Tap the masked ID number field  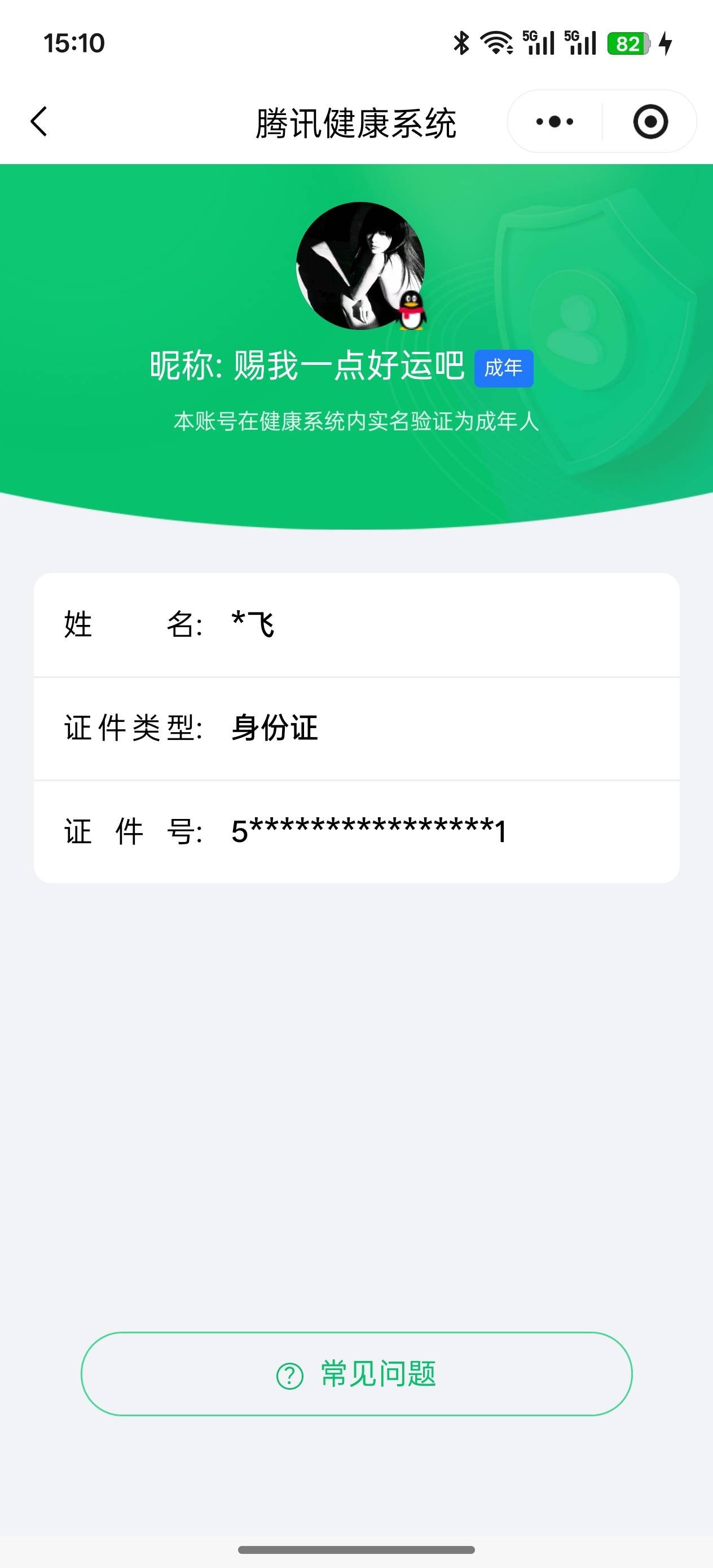coord(368,830)
